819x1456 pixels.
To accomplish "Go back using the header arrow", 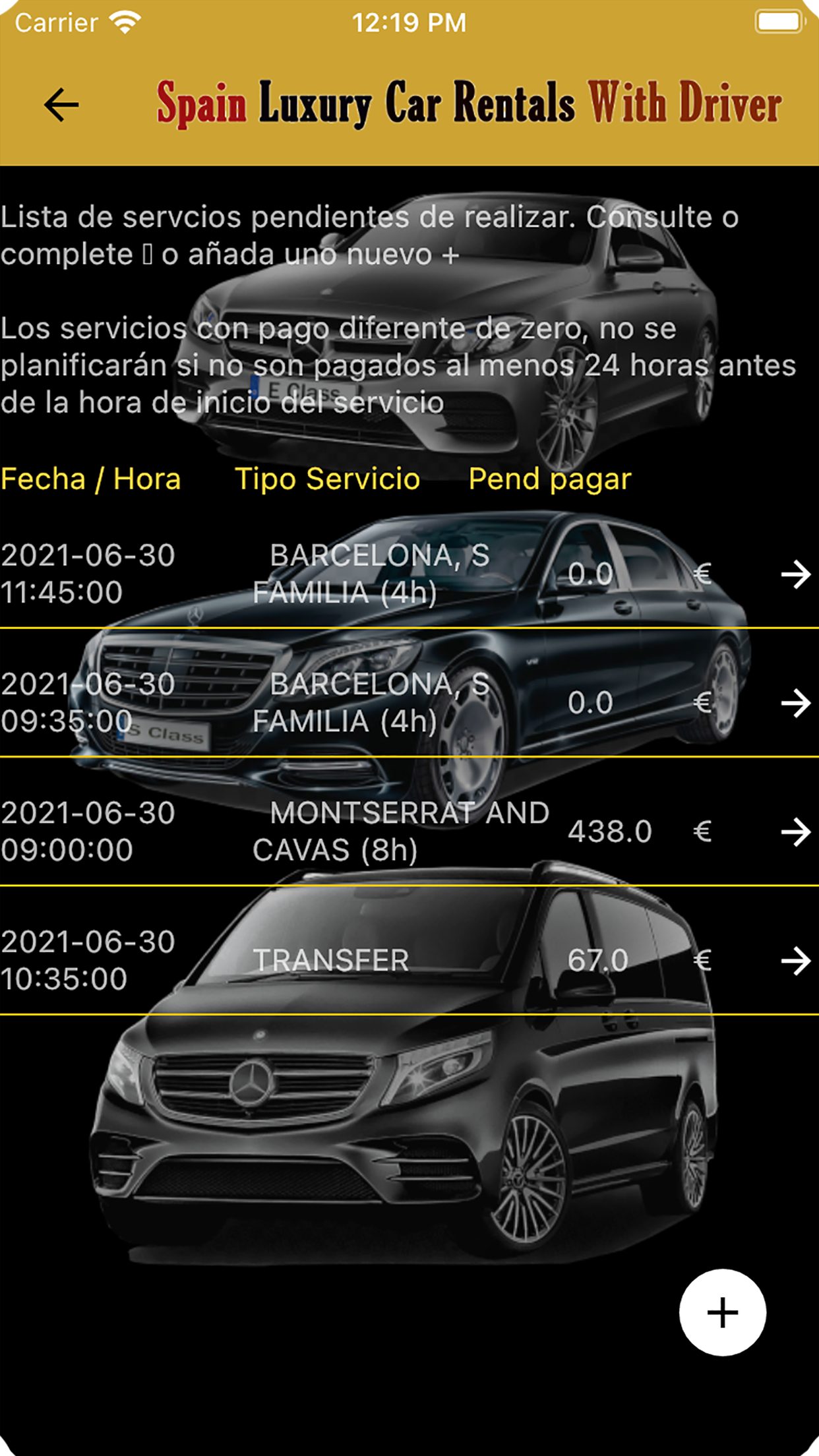I will click(61, 105).
